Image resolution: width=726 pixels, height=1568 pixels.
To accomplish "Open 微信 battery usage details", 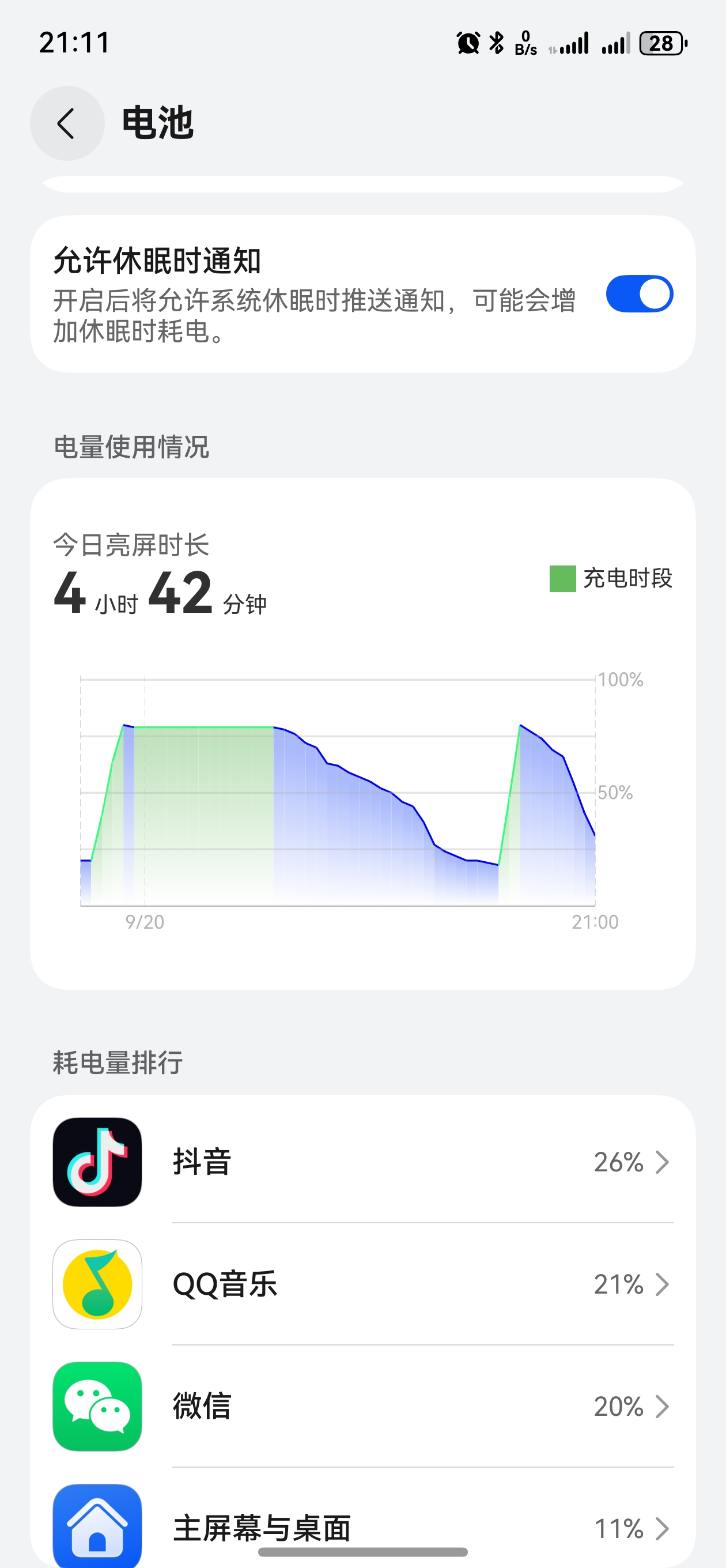I will [x=362, y=1407].
